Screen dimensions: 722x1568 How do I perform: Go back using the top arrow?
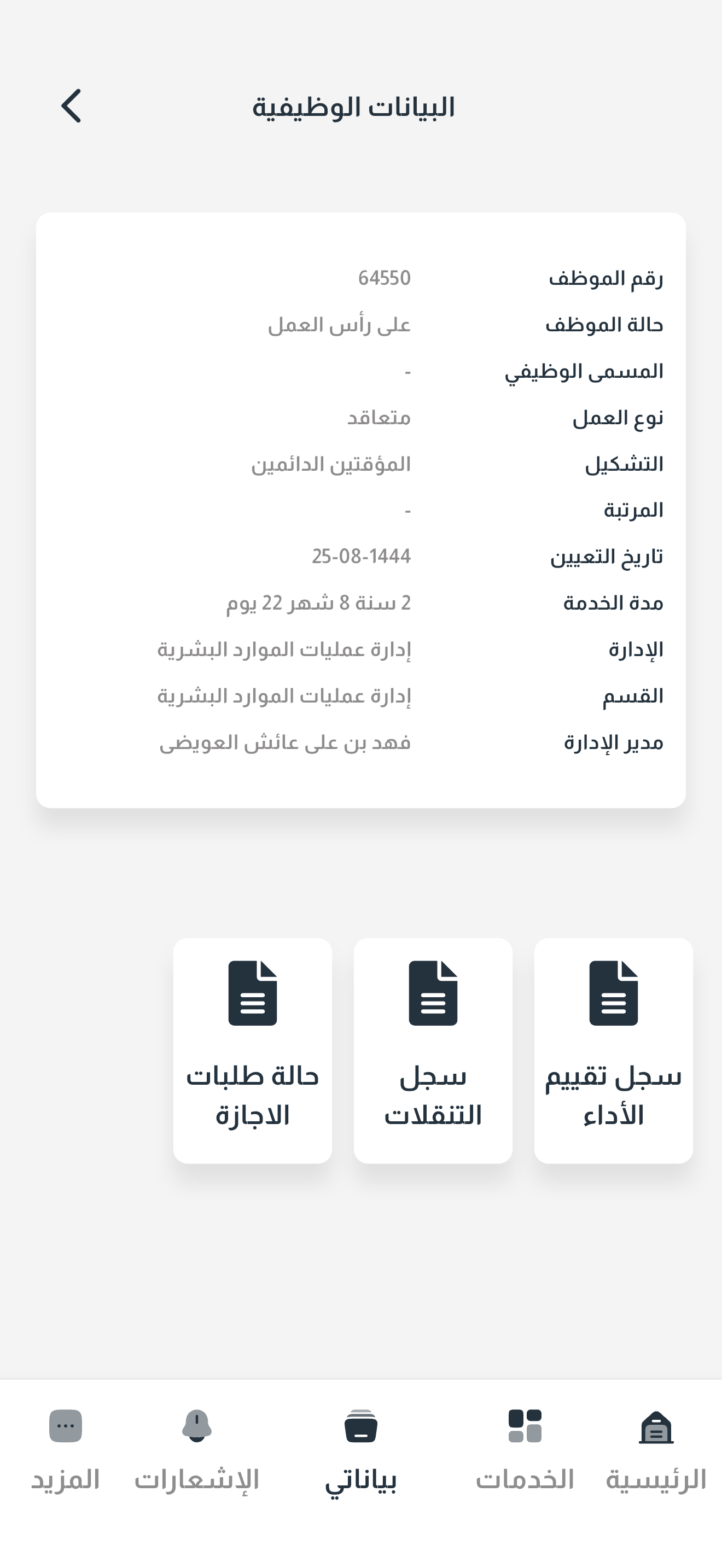point(71,106)
